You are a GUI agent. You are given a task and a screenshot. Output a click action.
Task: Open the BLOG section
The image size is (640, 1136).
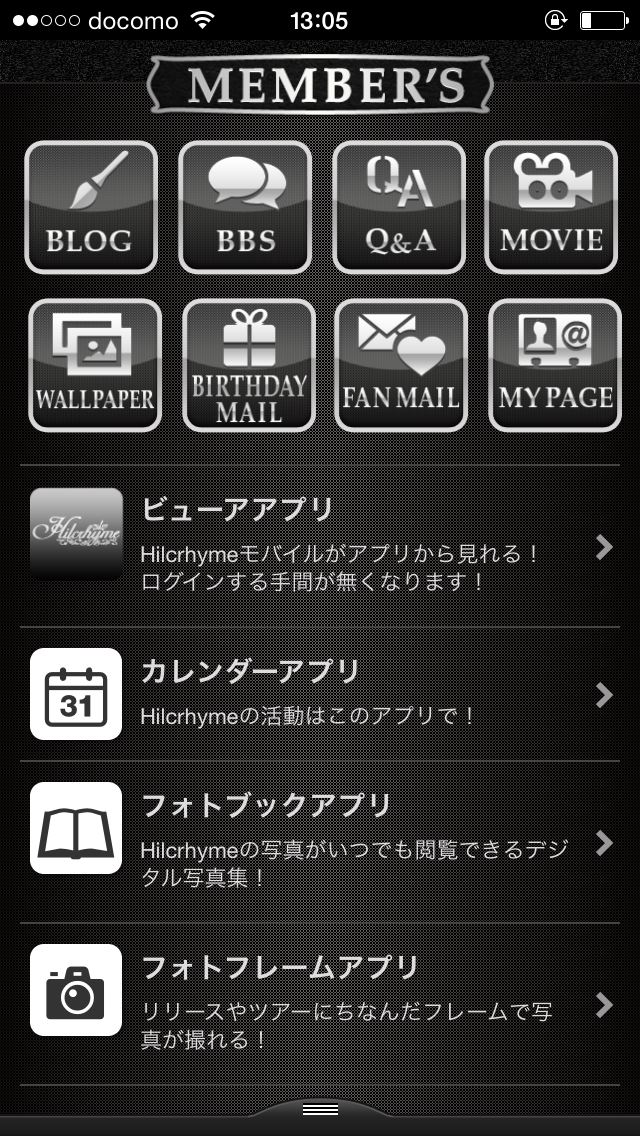coord(91,207)
